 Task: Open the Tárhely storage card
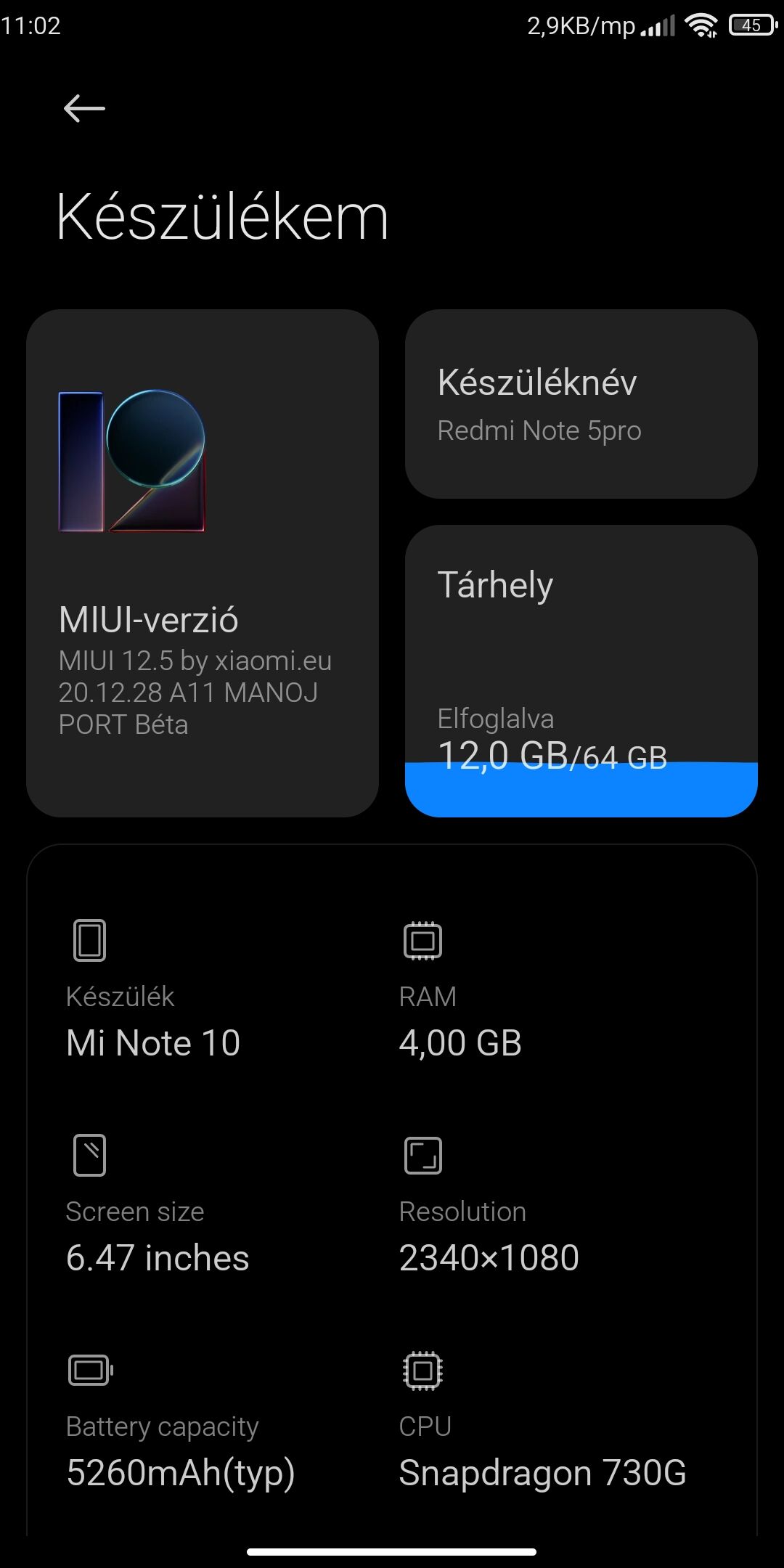tap(581, 670)
